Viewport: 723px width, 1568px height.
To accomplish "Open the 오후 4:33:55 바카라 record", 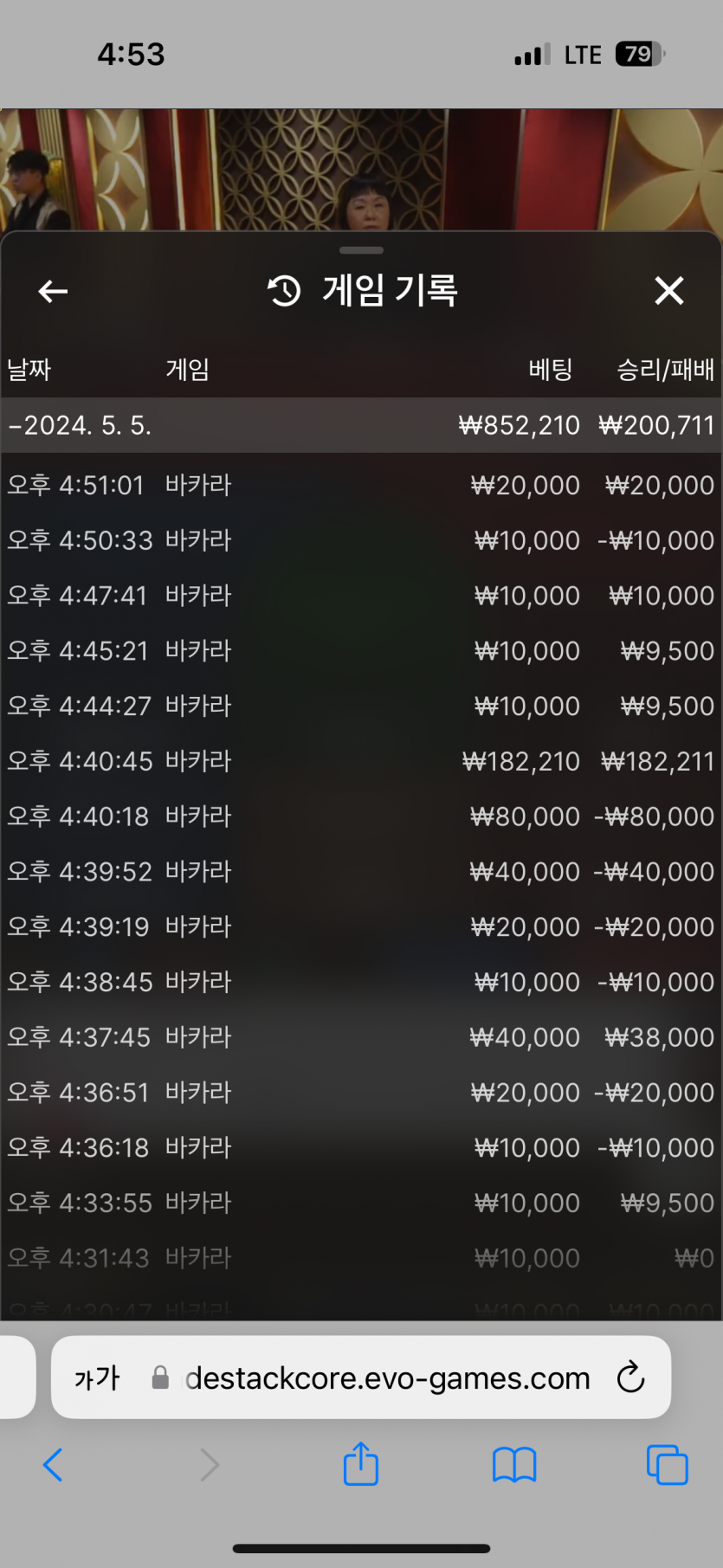I will pyautogui.click(x=361, y=1203).
